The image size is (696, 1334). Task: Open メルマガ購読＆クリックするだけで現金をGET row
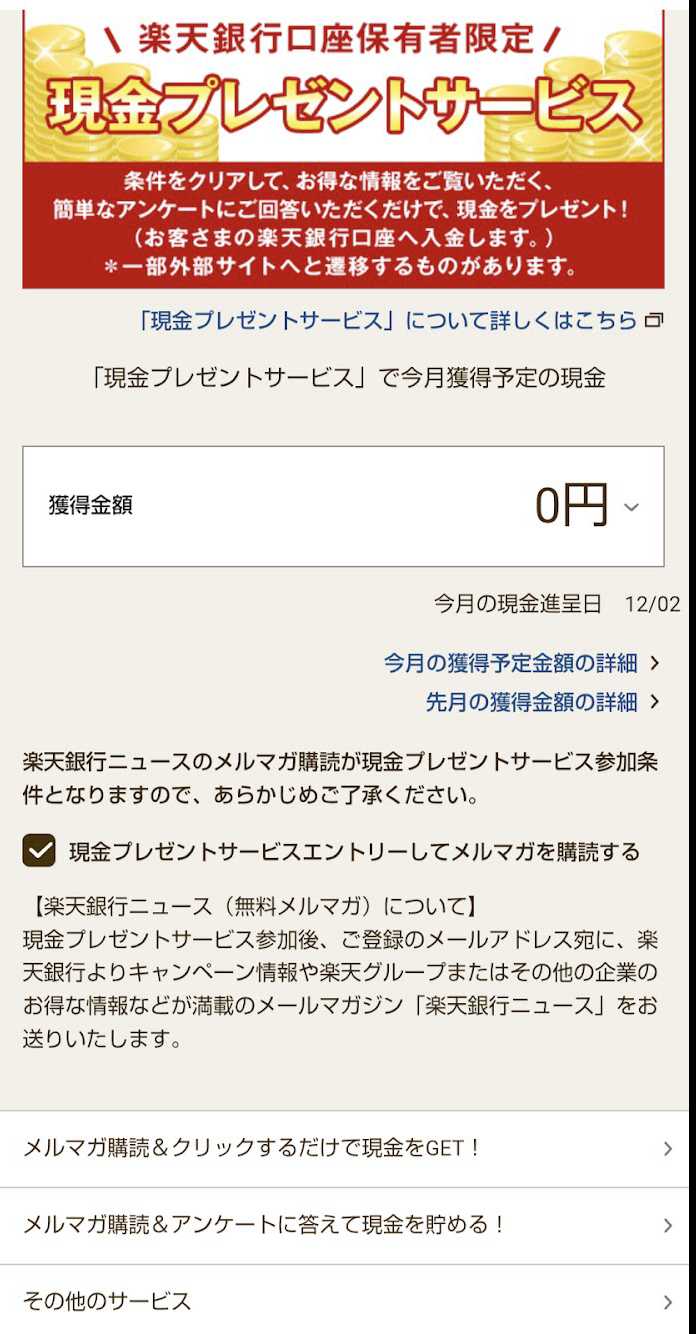click(x=345, y=1149)
